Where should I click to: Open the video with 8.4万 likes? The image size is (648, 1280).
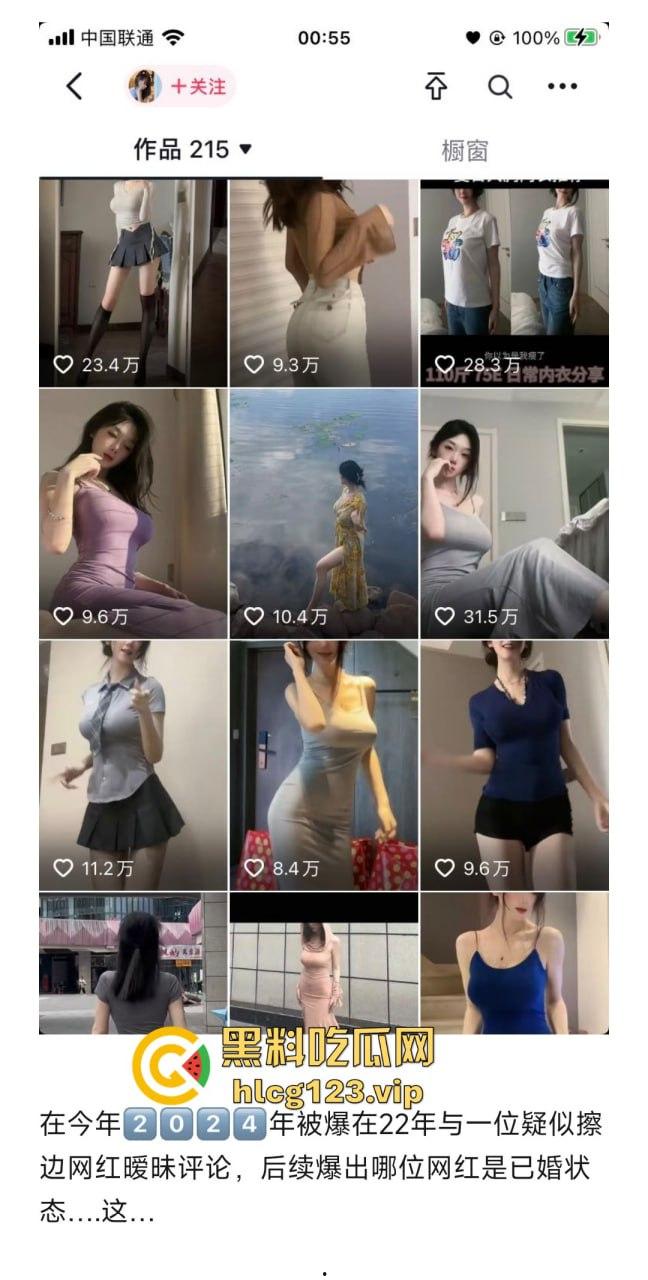324,765
